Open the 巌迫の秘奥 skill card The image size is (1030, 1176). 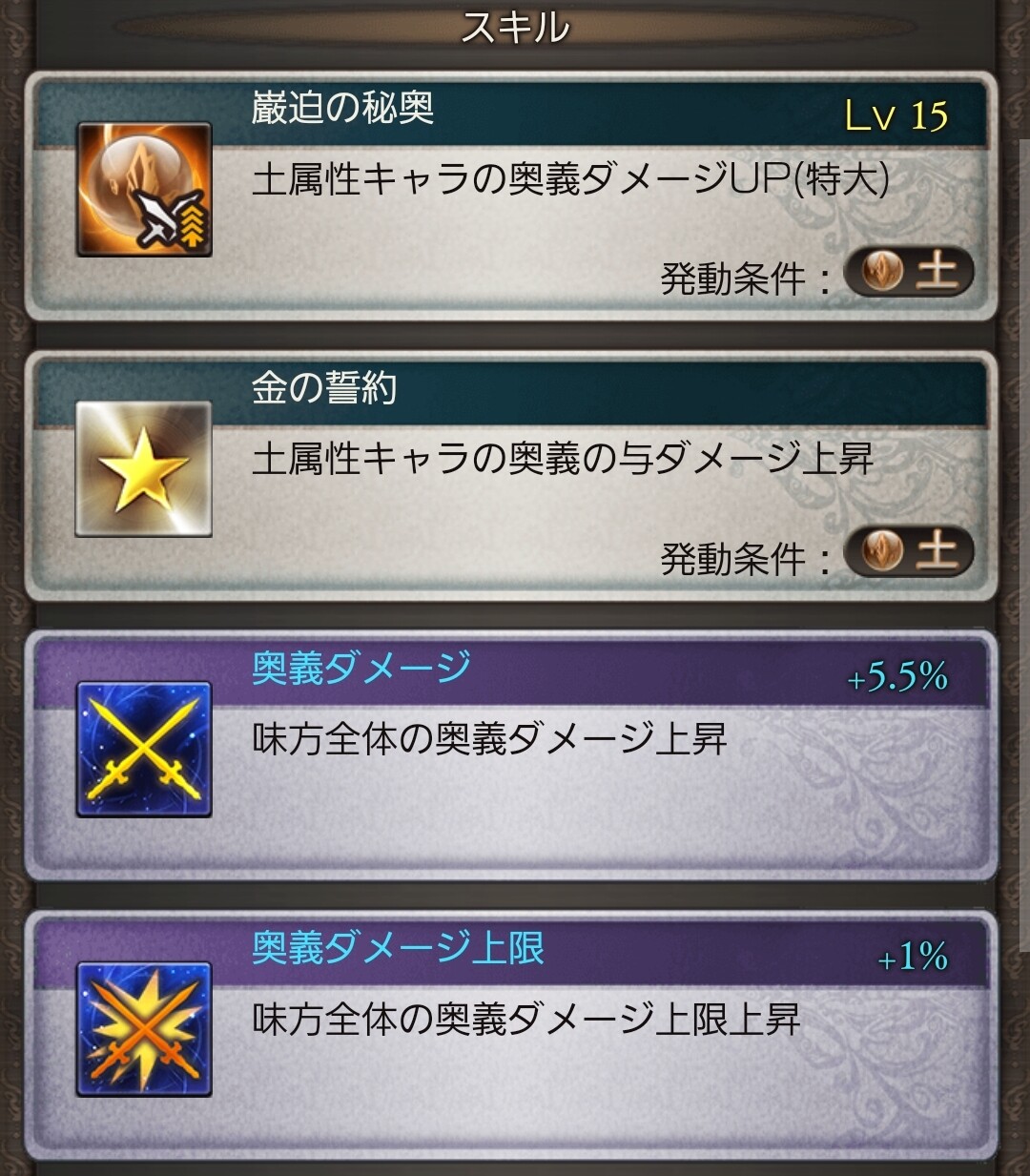(x=513, y=196)
